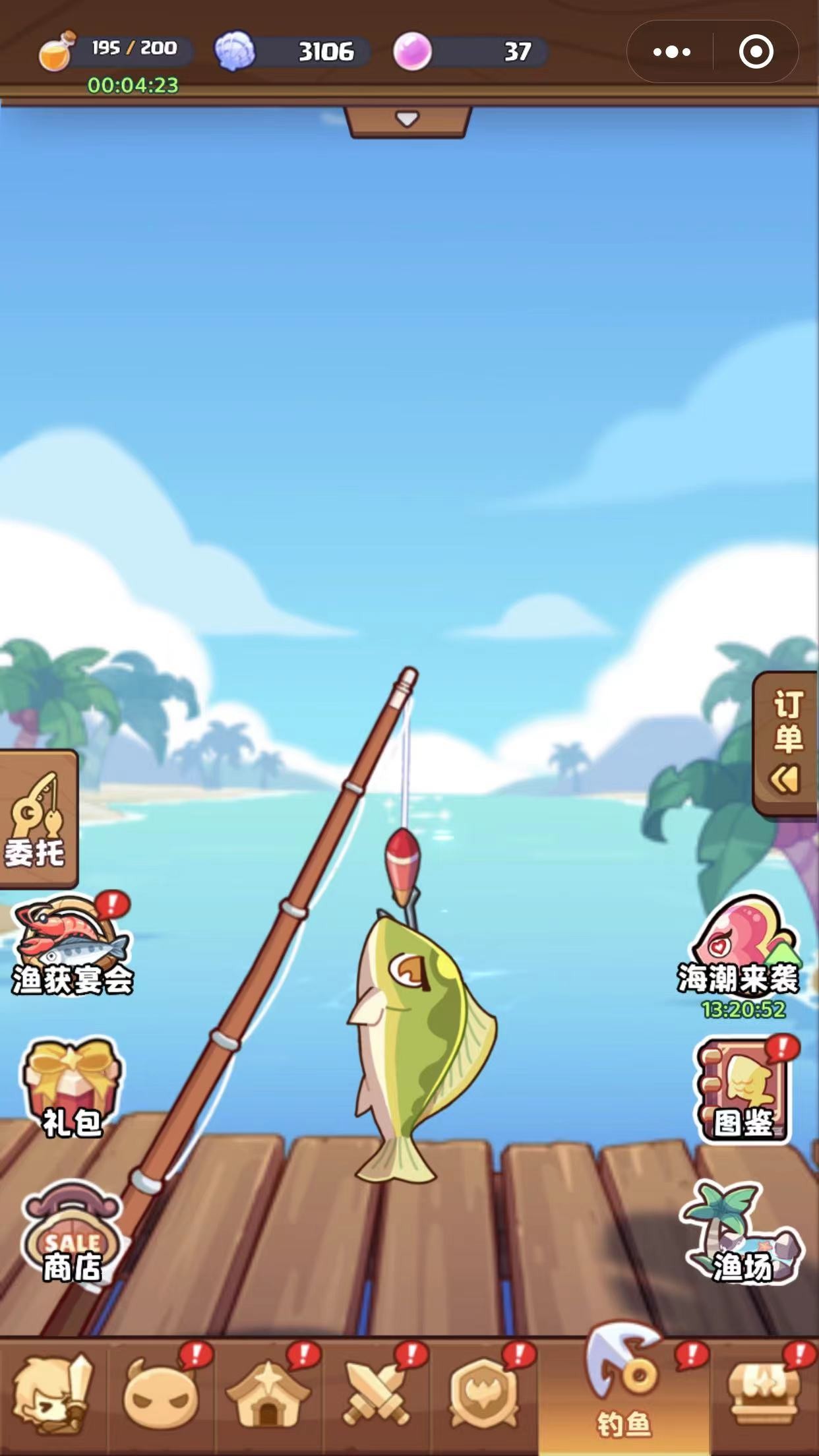Switch to the hero character tab
The height and width of the screenshot is (1456, 819).
[x=51, y=1398]
